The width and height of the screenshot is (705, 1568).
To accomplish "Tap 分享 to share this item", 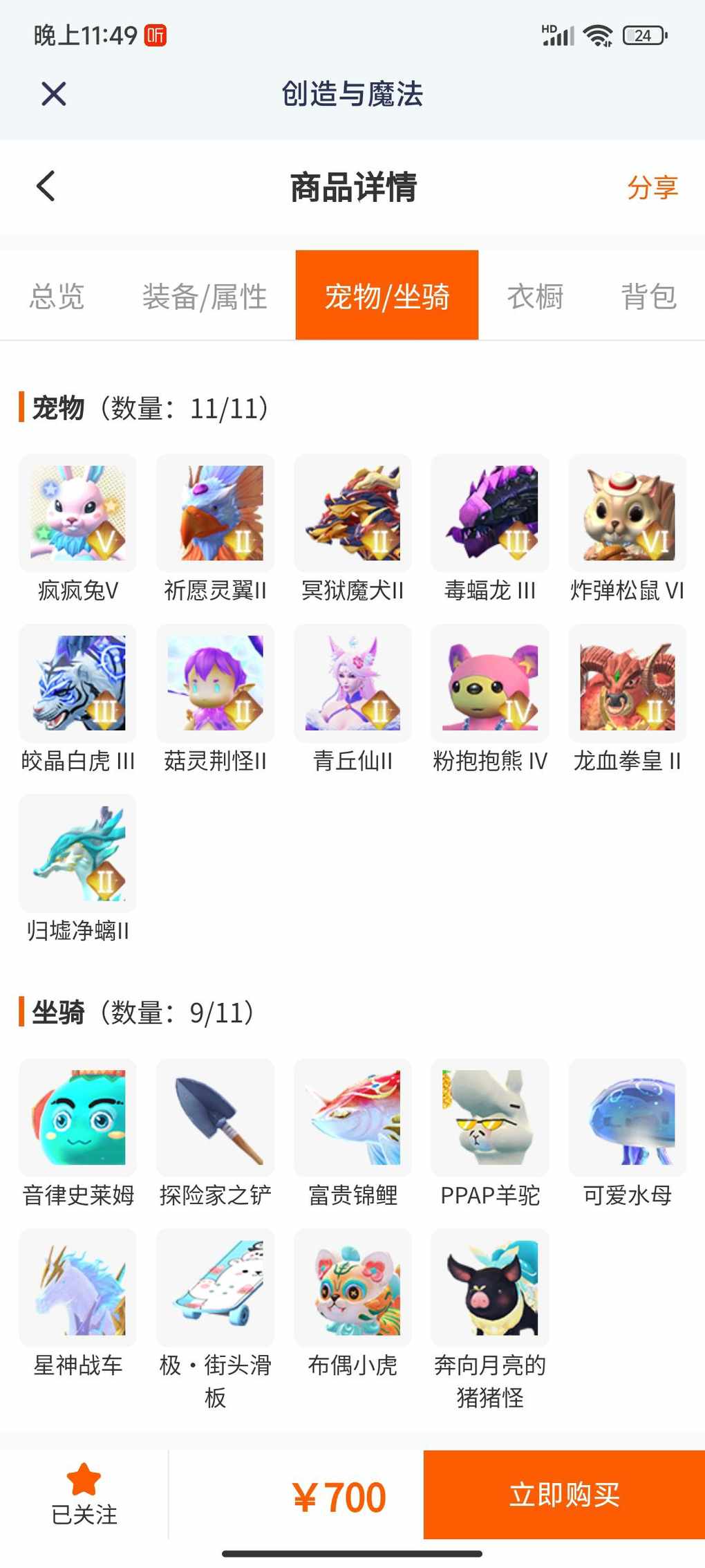I will (x=652, y=187).
